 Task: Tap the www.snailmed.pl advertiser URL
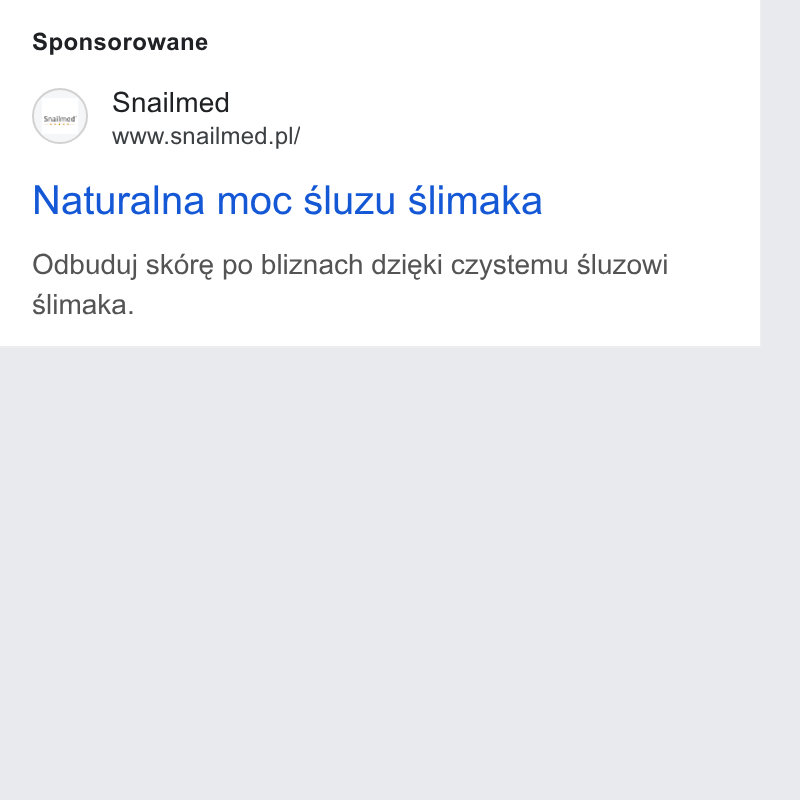pyautogui.click(x=206, y=136)
